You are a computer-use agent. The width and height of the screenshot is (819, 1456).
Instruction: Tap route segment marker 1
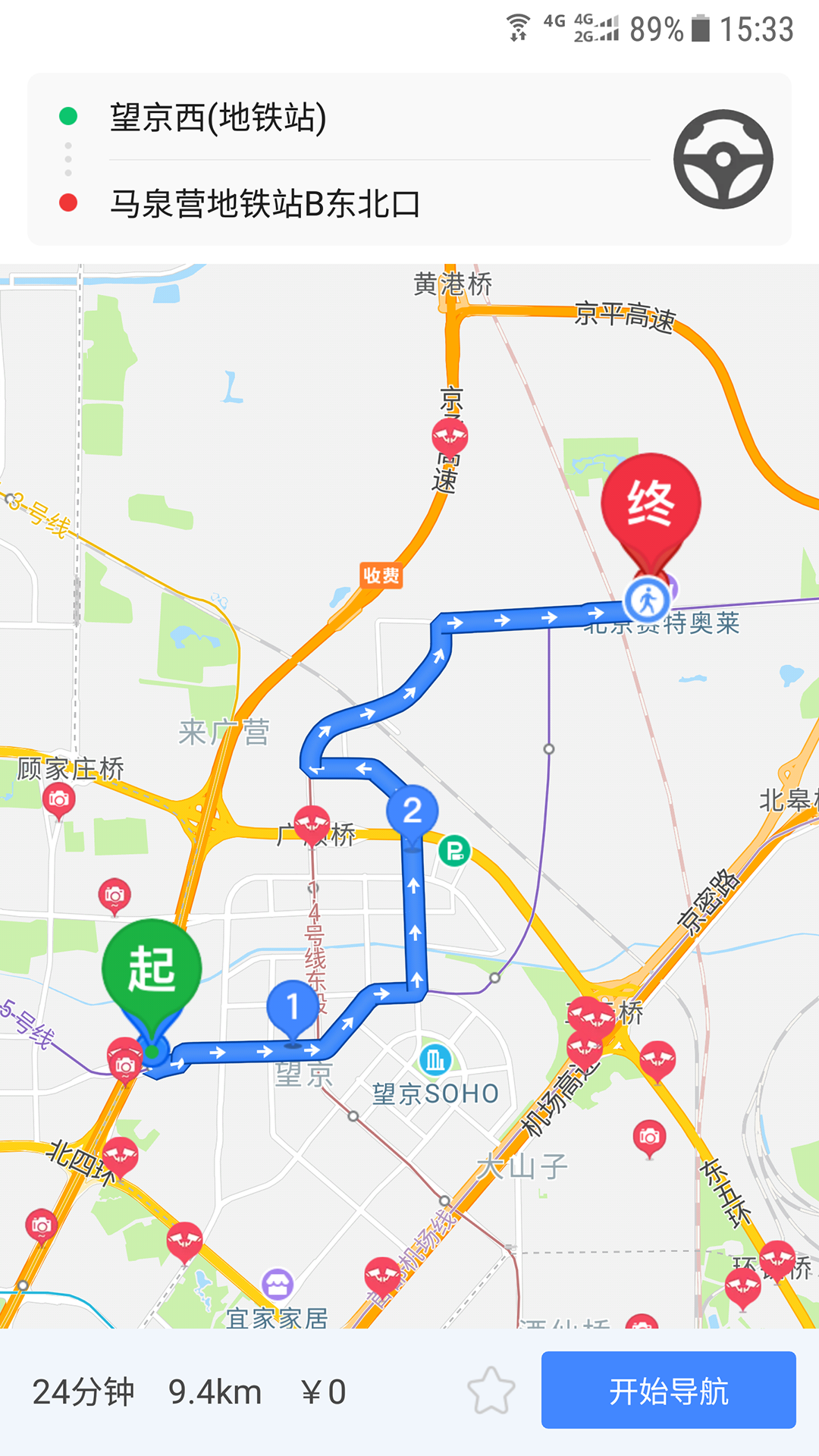click(x=292, y=1006)
